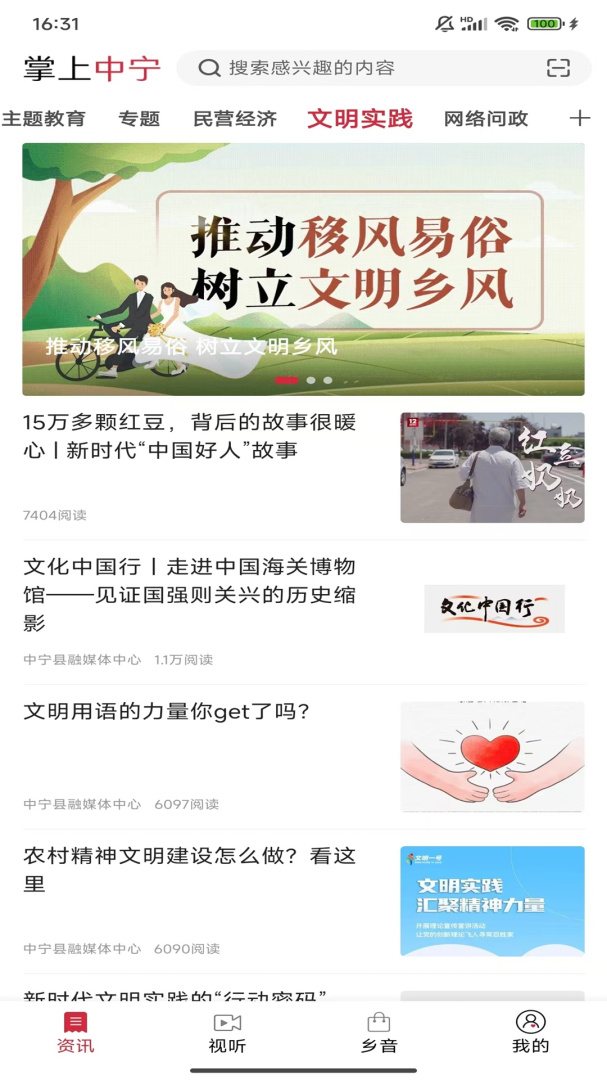Go to the 乡音 tab
Screen dimensions: 607x1080
point(379,1033)
